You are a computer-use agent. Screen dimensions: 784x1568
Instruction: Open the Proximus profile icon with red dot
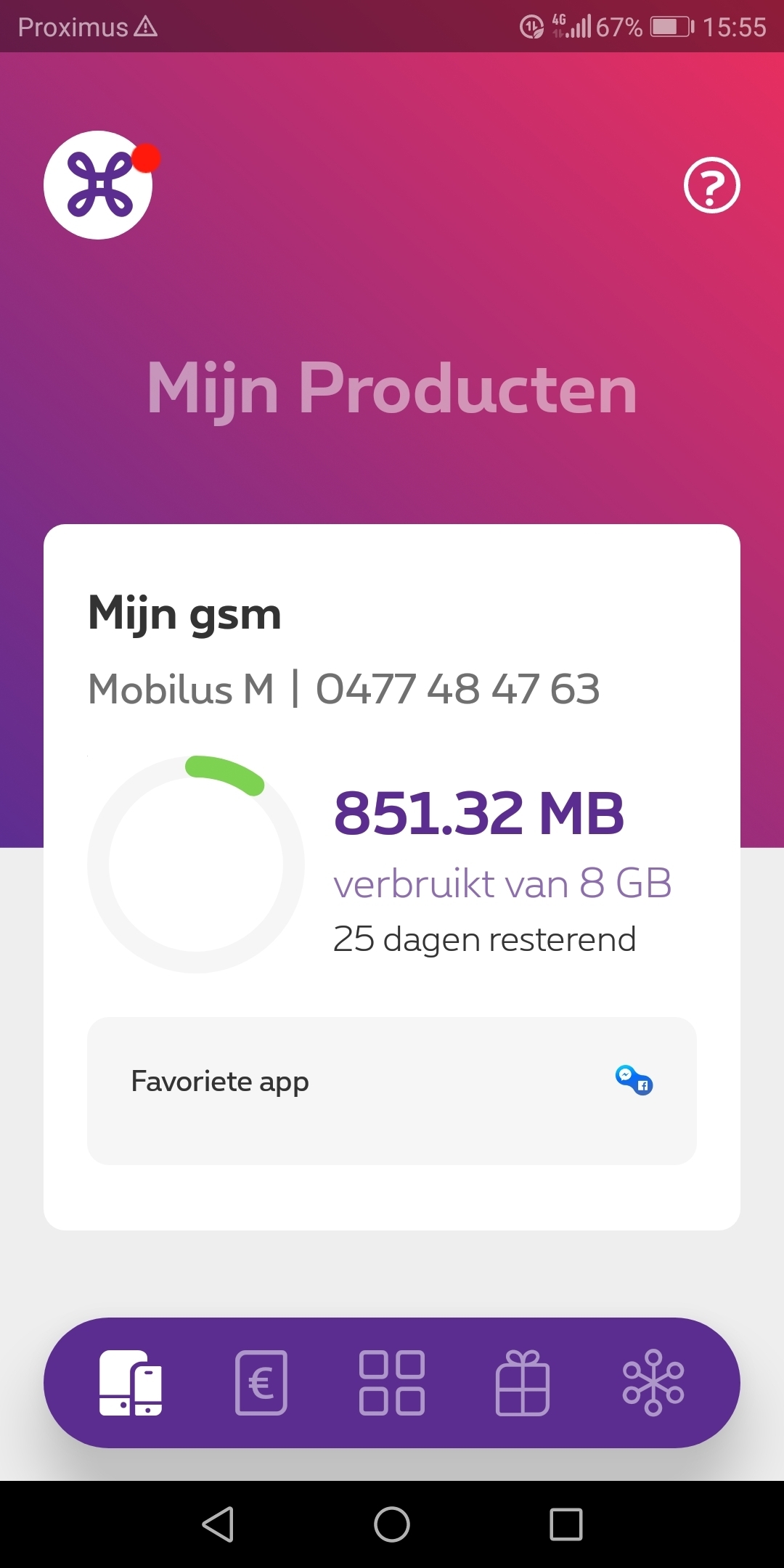pos(99,185)
